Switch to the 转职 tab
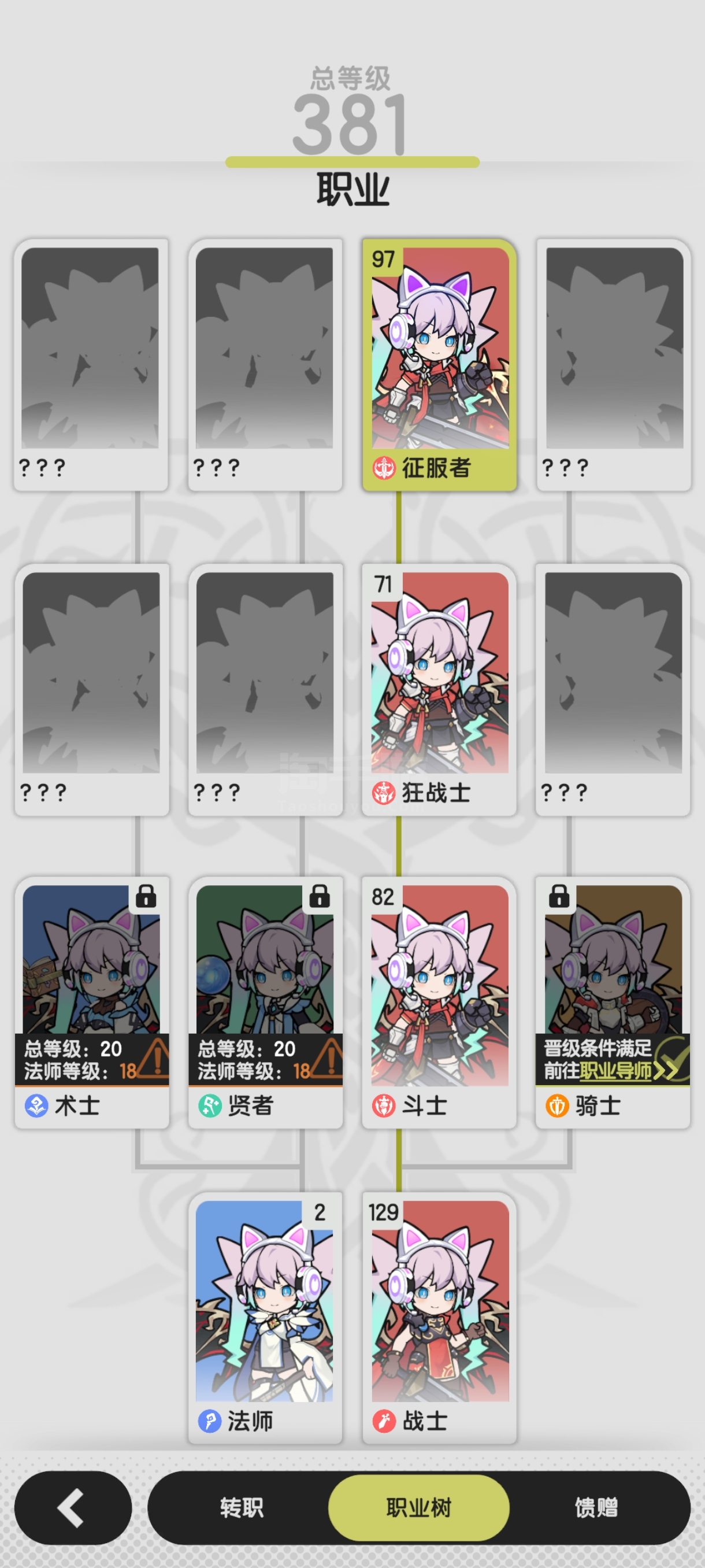Viewport: 705px width, 1568px height. tap(242, 1507)
